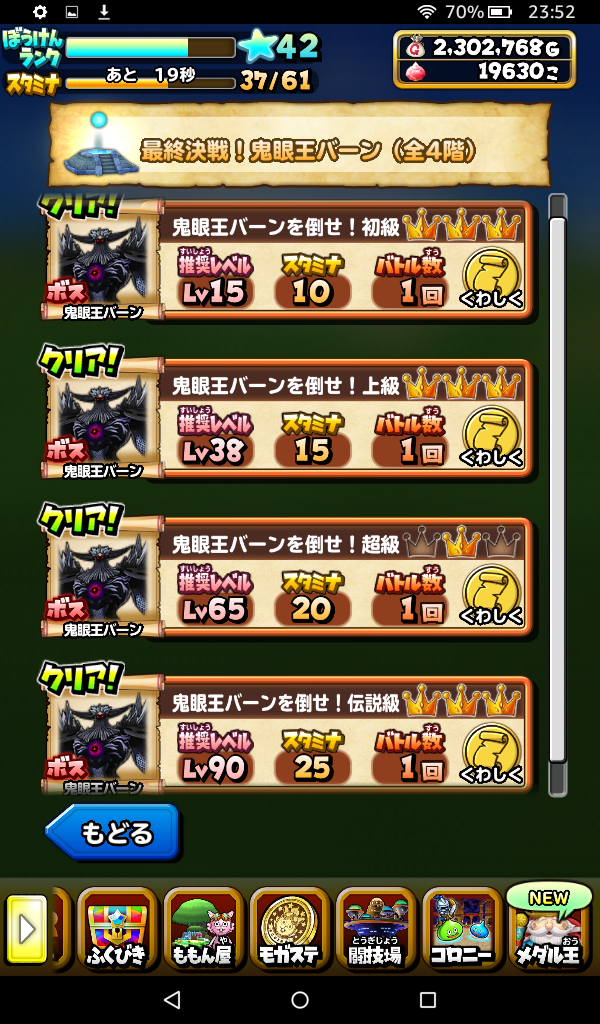Go back with the もどる button
This screenshot has height=1024, width=600.
pos(113,832)
